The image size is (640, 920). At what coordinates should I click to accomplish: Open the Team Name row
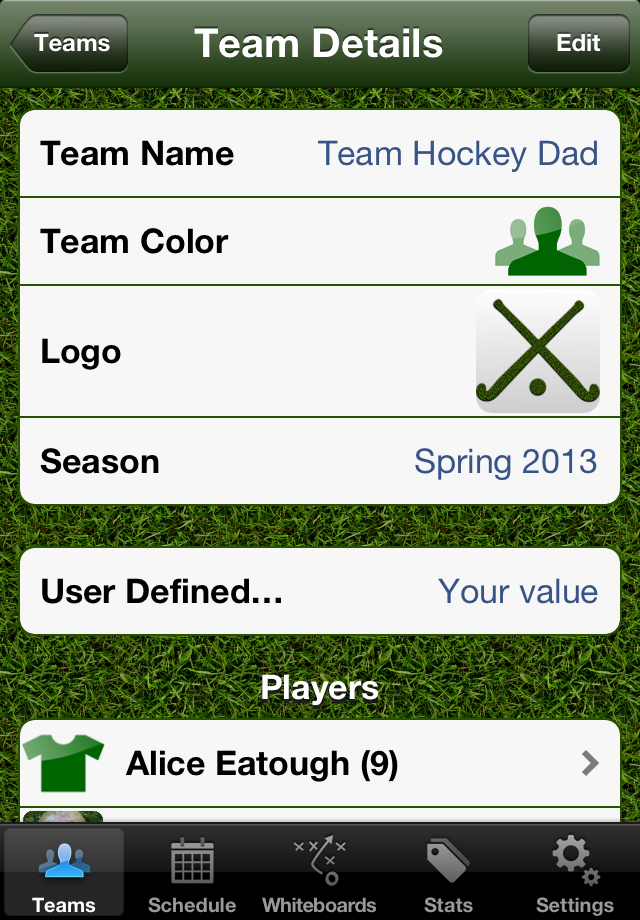(320, 154)
